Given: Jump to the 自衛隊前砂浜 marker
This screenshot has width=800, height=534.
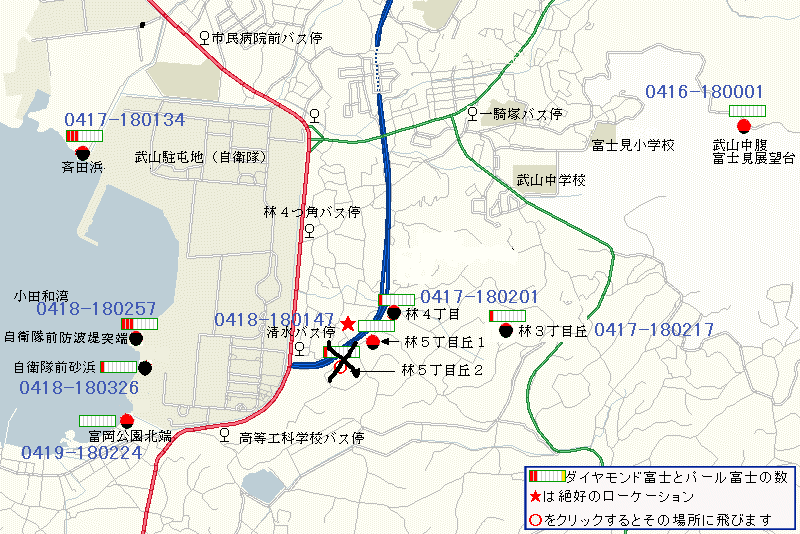Looking at the screenshot, I should (145, 367).
